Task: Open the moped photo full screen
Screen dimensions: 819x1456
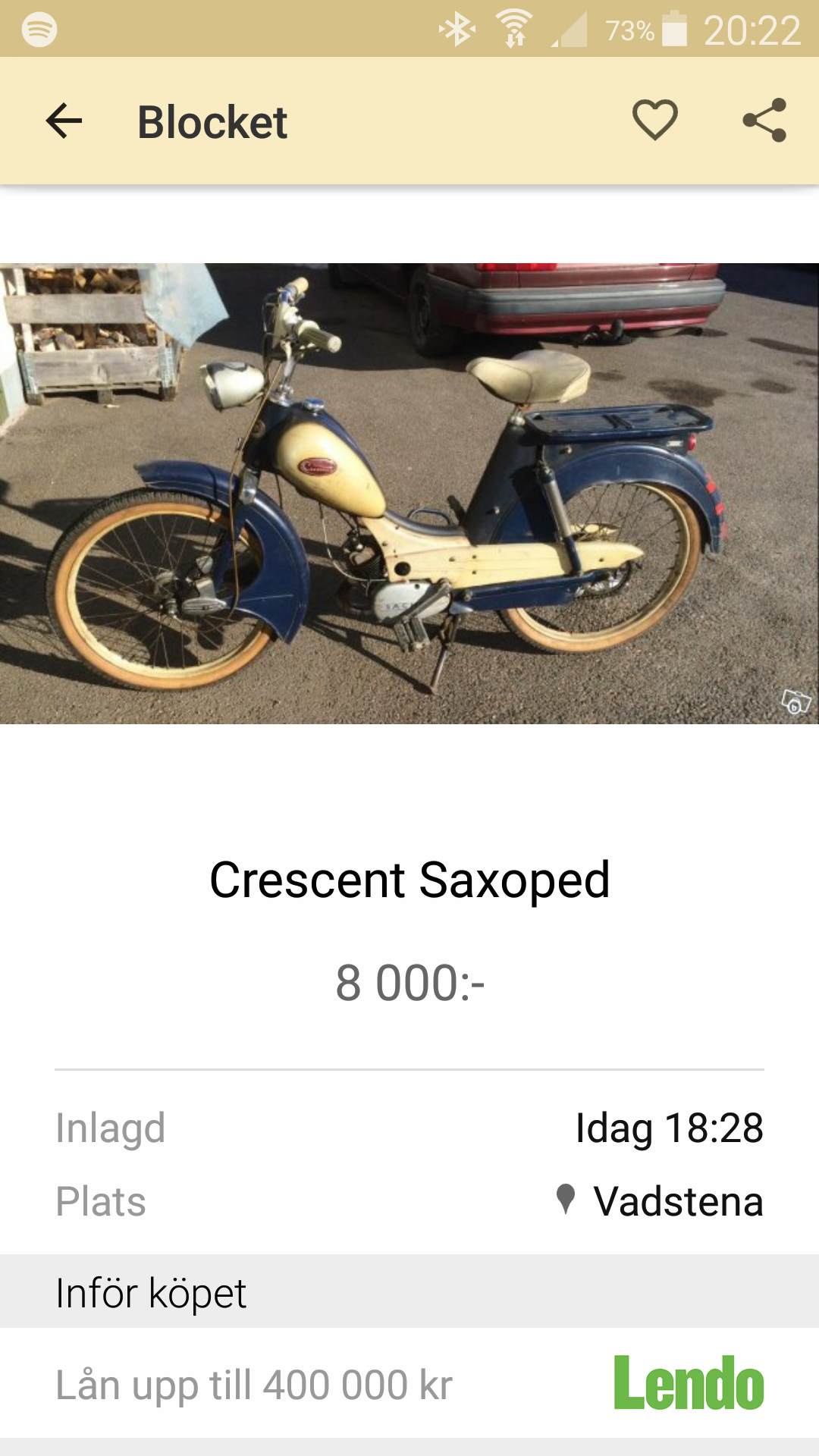Action: pyautogui.click(x=409, y=493)
